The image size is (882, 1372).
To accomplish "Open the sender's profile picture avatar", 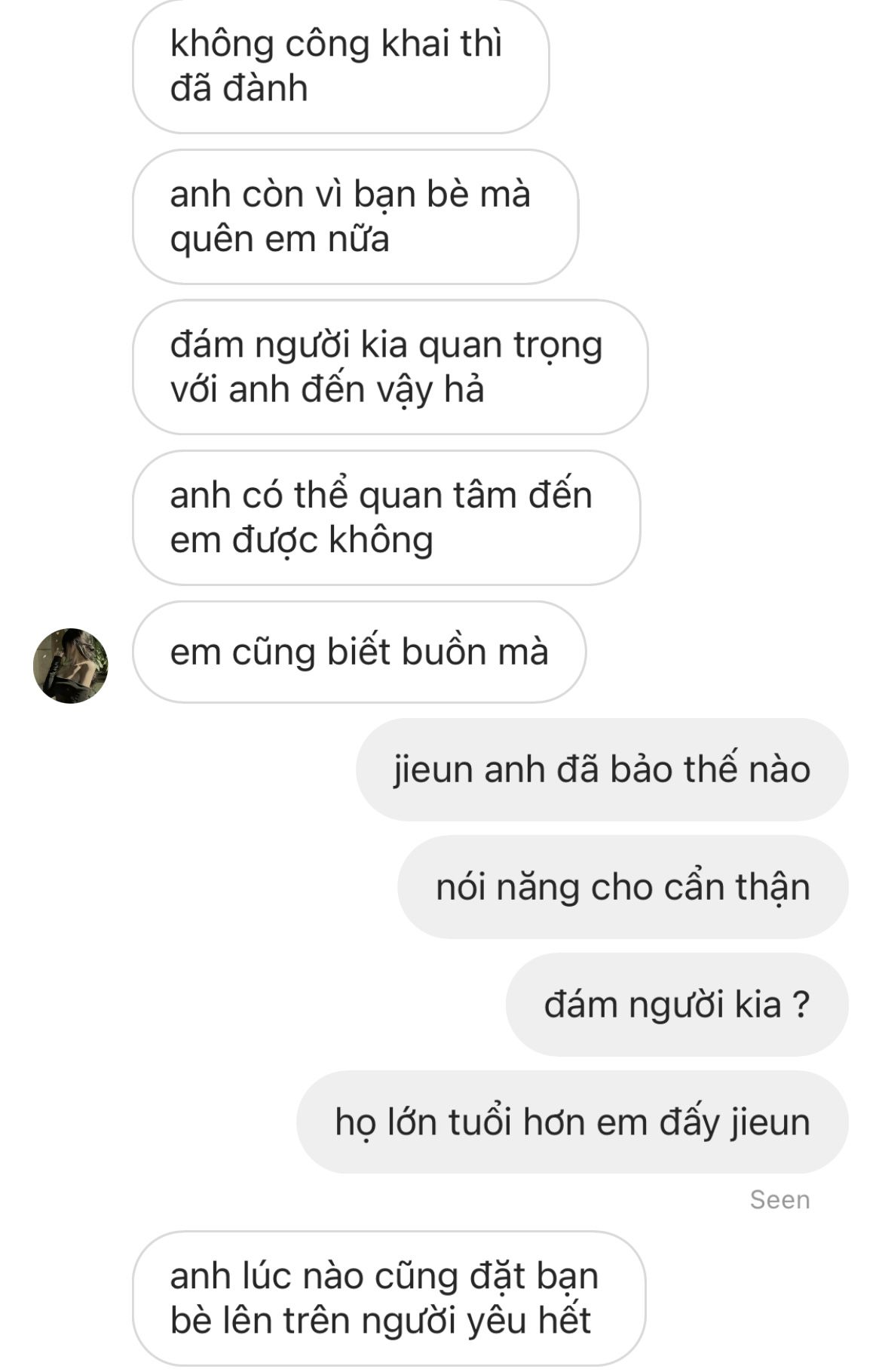I will [70, 665].
